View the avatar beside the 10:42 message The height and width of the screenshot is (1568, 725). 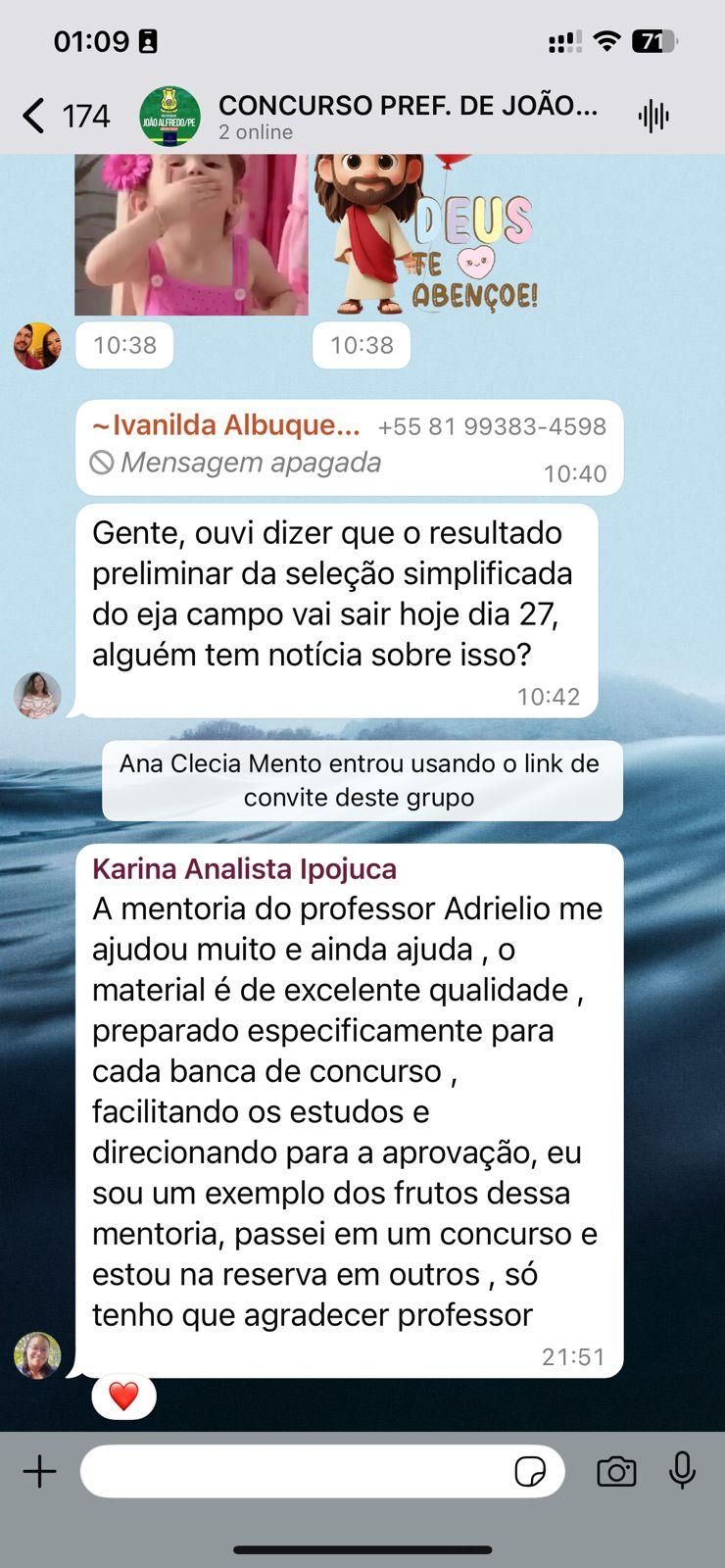pyautogui.click(x=37, y=695)
